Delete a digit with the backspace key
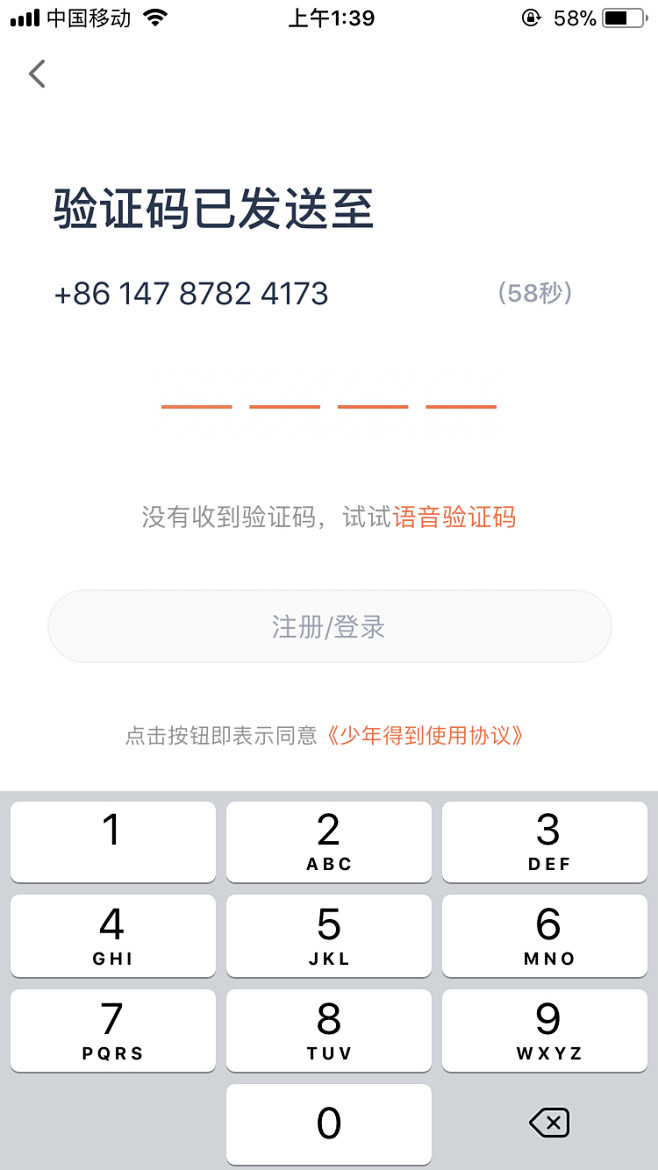 pos(549,1122)
